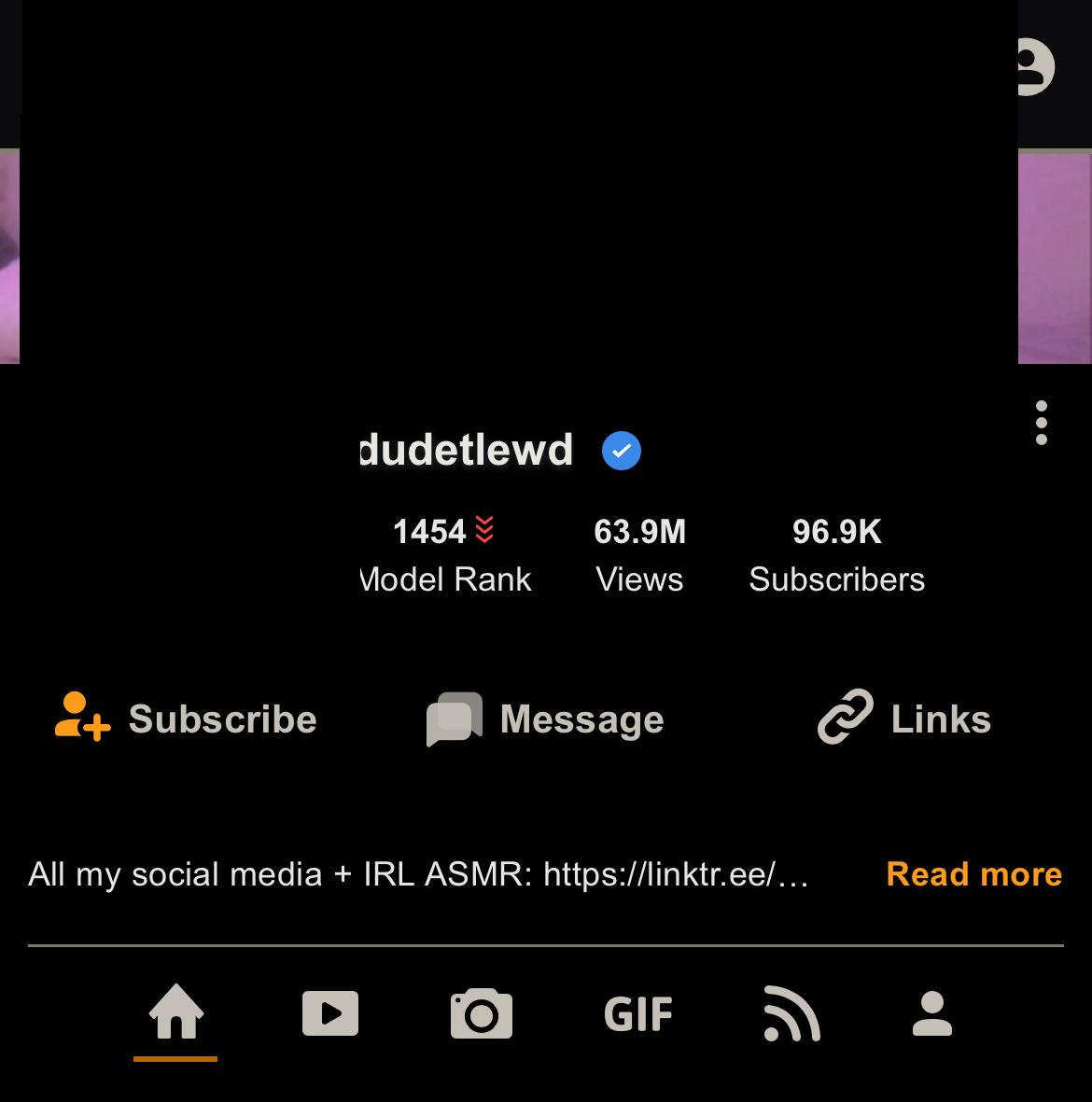Image resolution: width=1092 pixels, height=1102 pixels.
Task: Switch to the home tab
Action: coord(175,1013)
